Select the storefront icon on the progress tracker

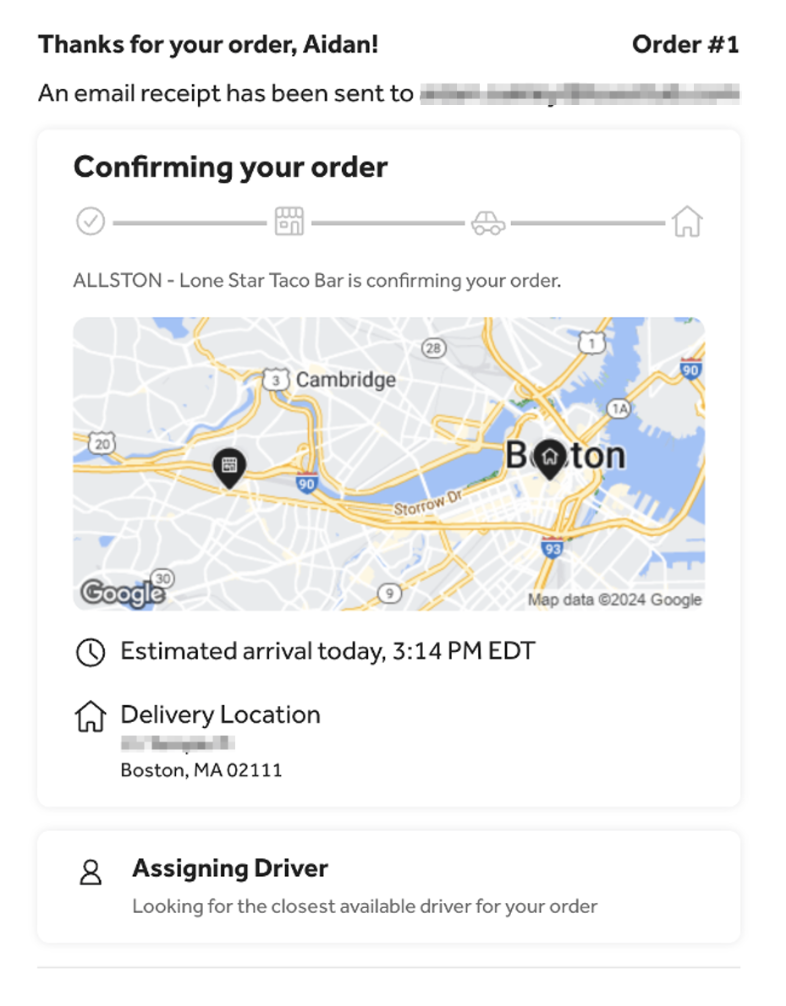pyautogui.click(x=290, y=220)
